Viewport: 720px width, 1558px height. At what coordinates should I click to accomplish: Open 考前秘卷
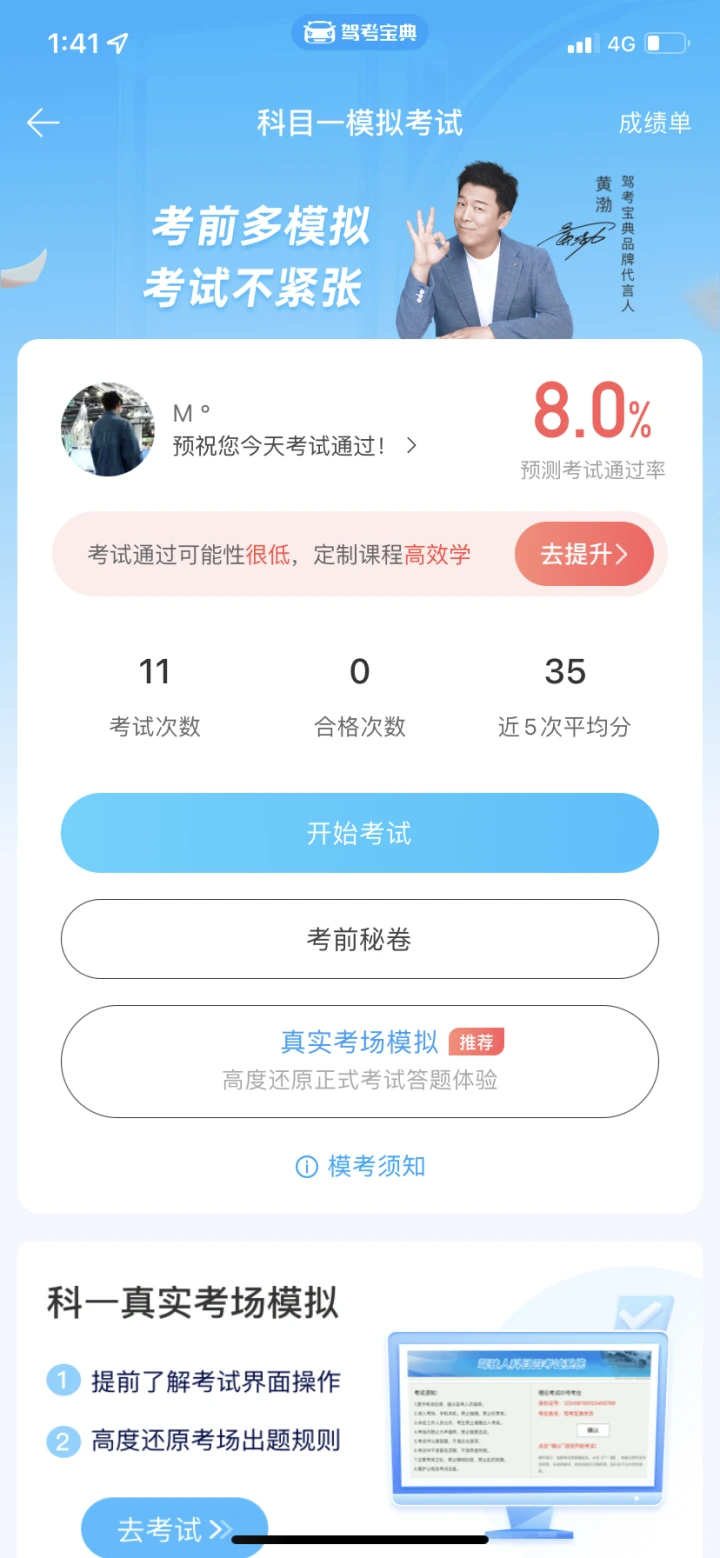(360, 939)
